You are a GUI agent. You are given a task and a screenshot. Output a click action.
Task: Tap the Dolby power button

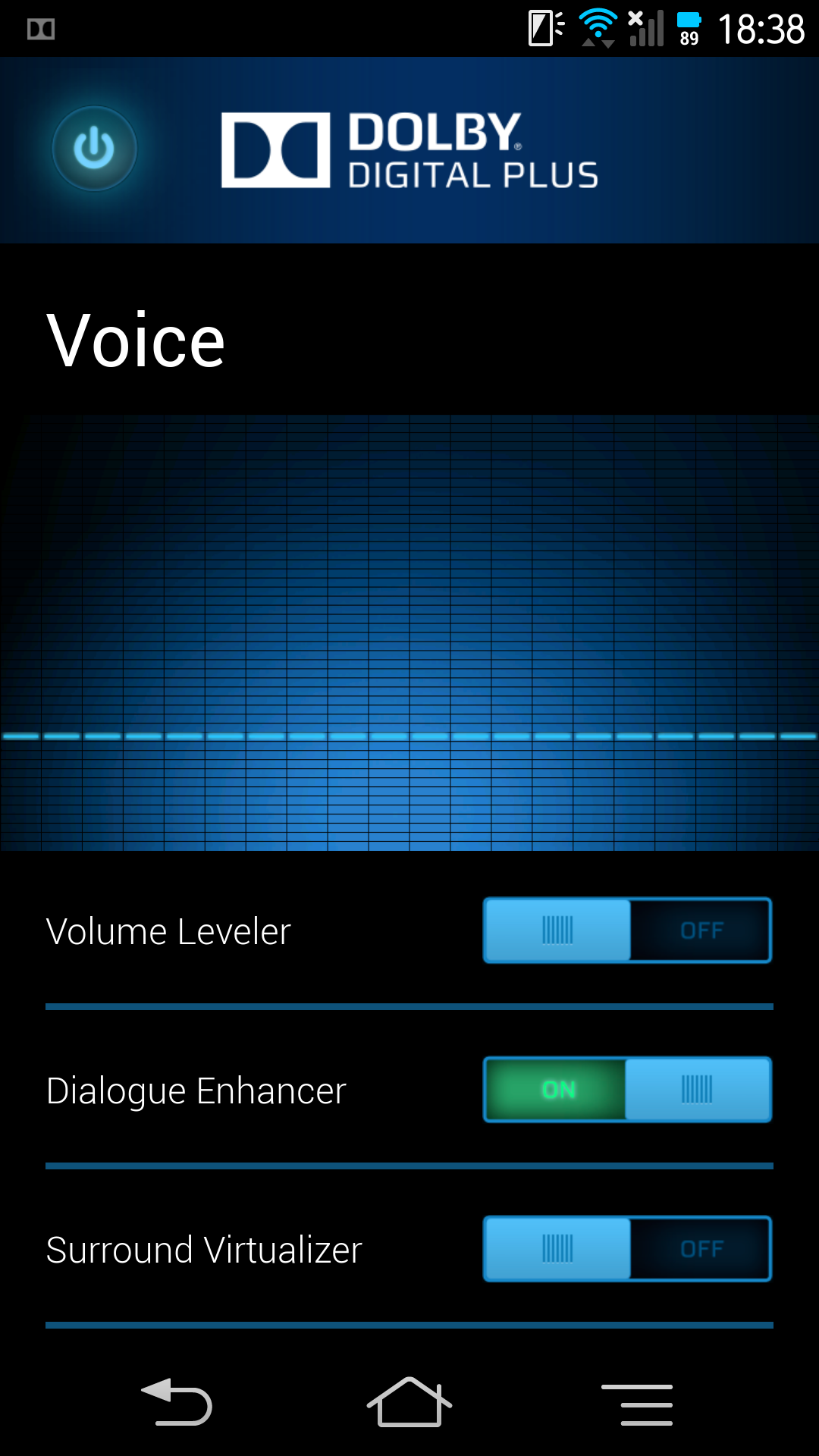94,149
